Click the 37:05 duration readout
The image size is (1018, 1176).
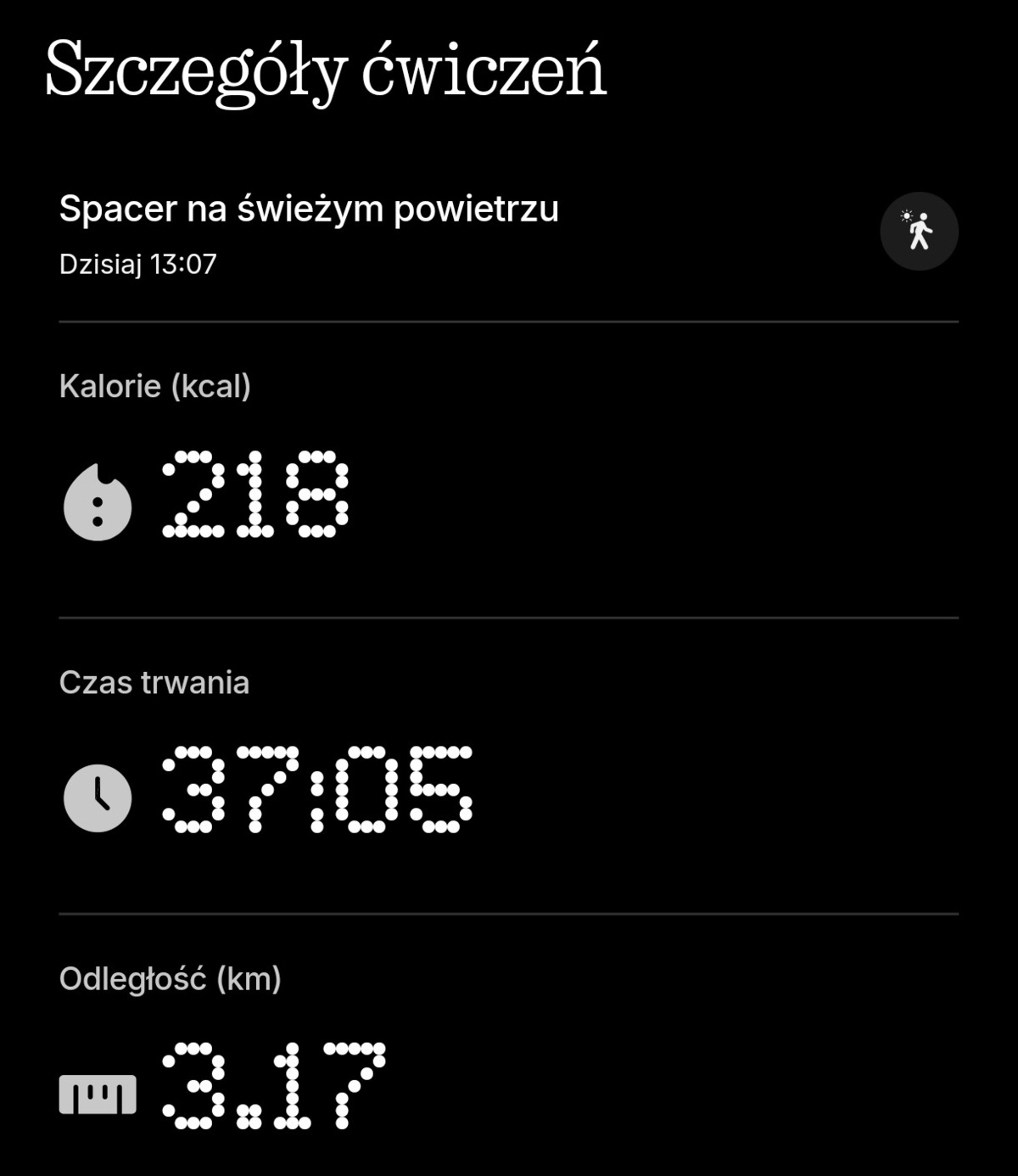click(318, 789)
